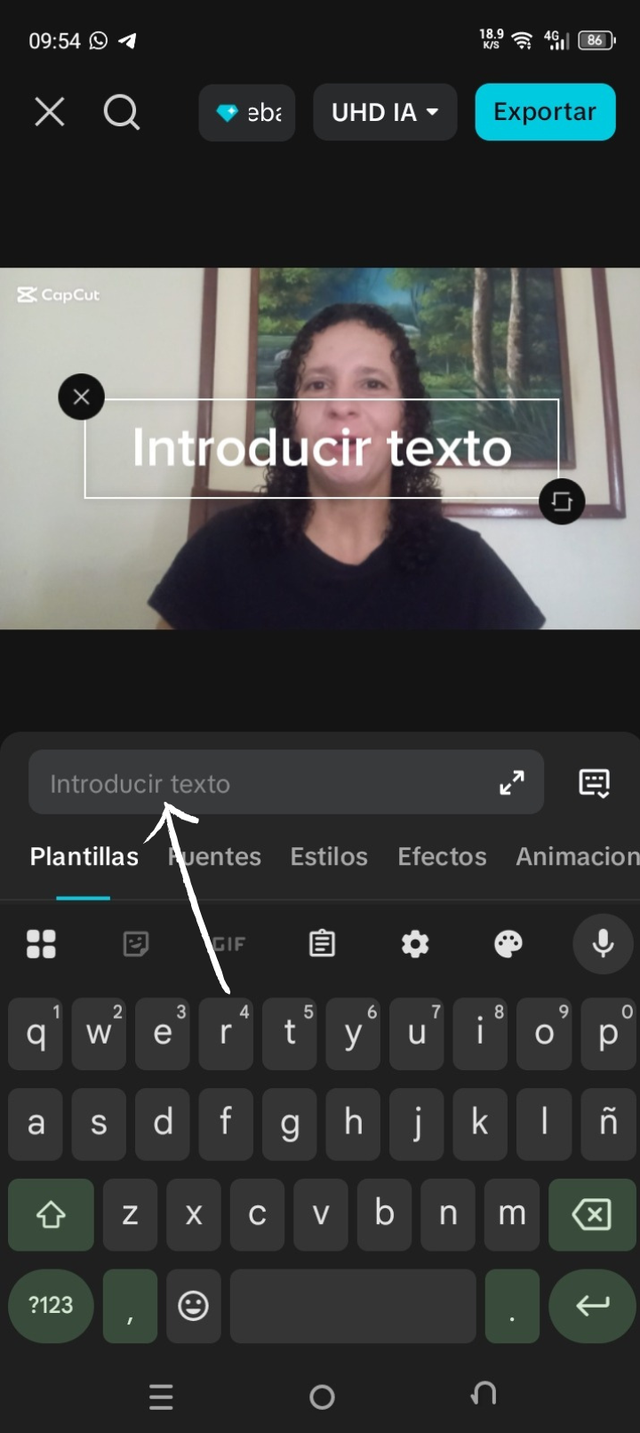Open the keyboard settings gear
Image resolution: width=640 pixels, height=1433 pixels.
415,943
